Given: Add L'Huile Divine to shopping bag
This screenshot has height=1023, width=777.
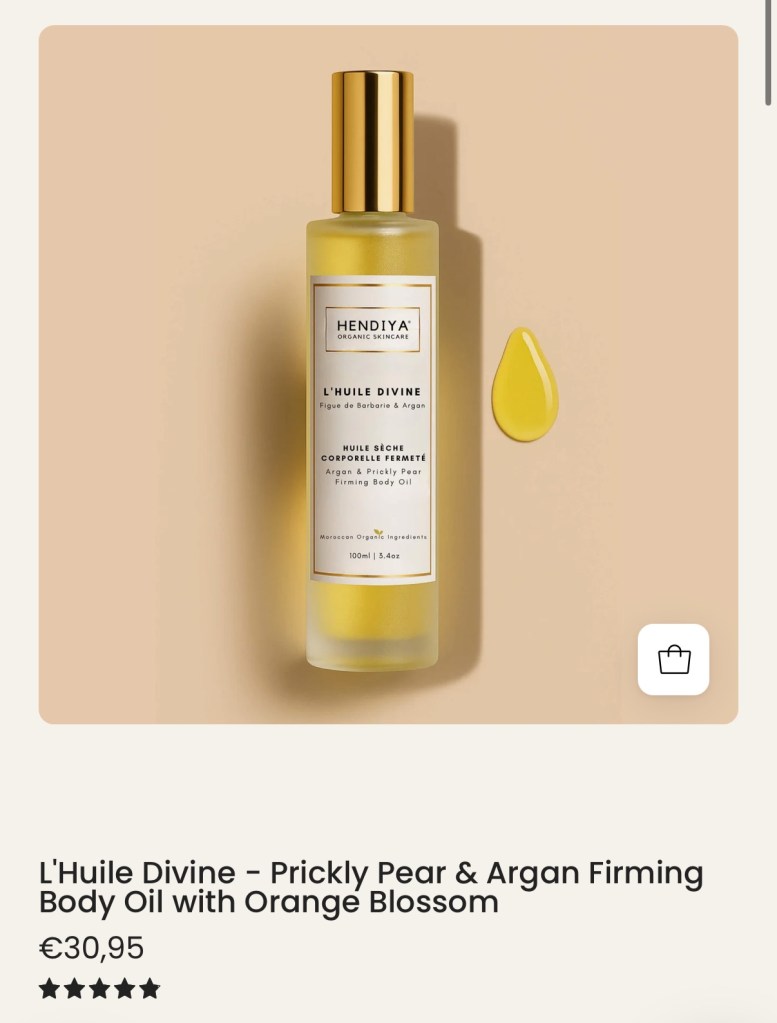Looking at the screenshot, I should (x=673, y=659).
